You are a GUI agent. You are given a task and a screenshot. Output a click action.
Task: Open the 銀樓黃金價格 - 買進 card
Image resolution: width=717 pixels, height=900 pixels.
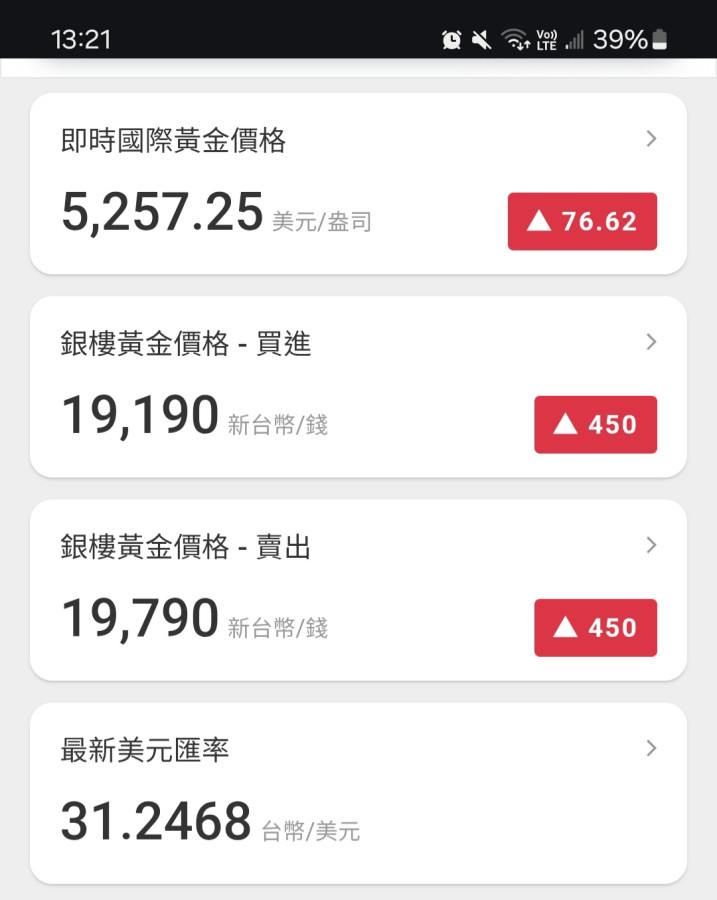(358, 387)
